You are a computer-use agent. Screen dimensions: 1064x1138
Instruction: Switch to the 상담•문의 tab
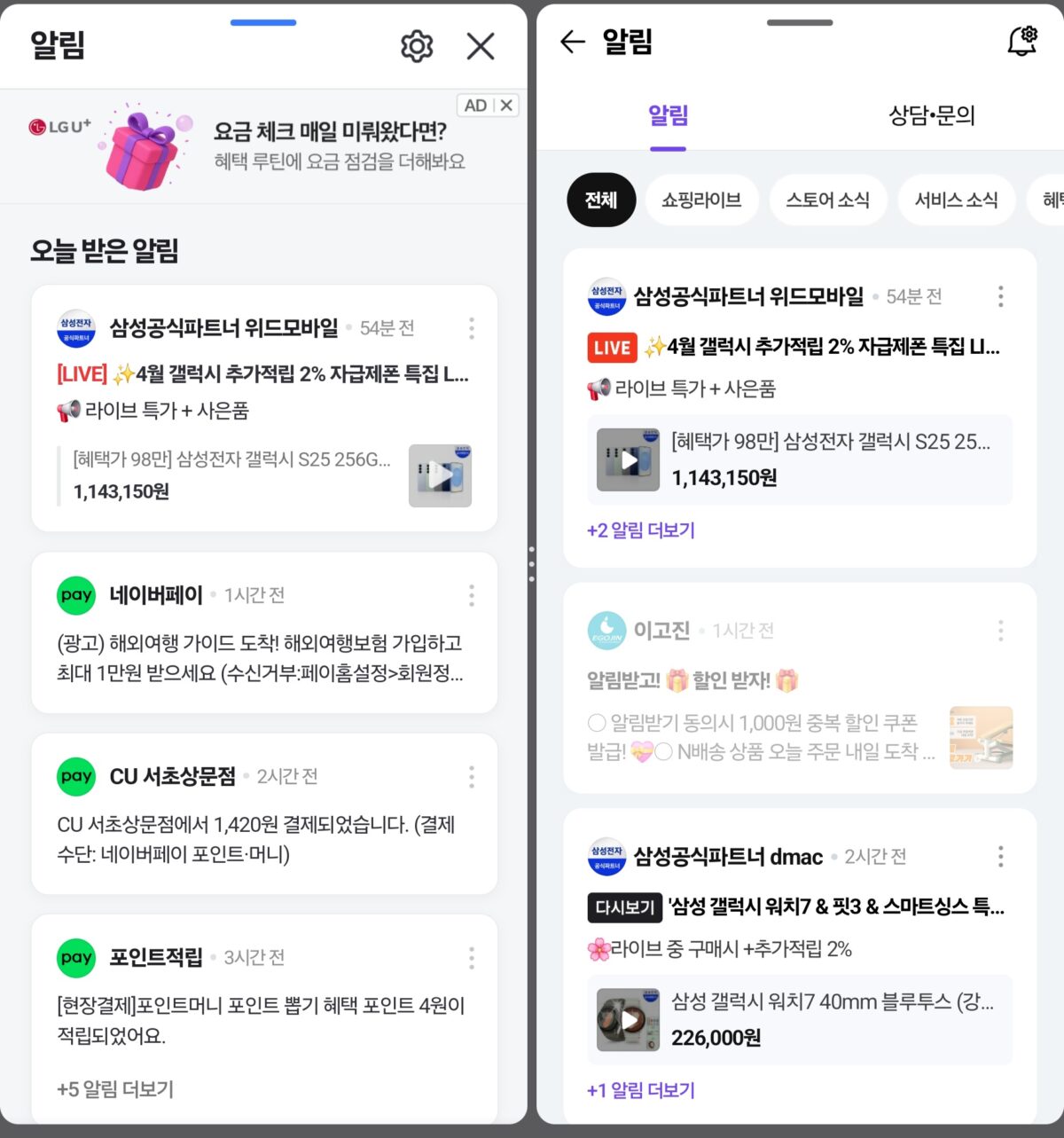coord(931,115)
